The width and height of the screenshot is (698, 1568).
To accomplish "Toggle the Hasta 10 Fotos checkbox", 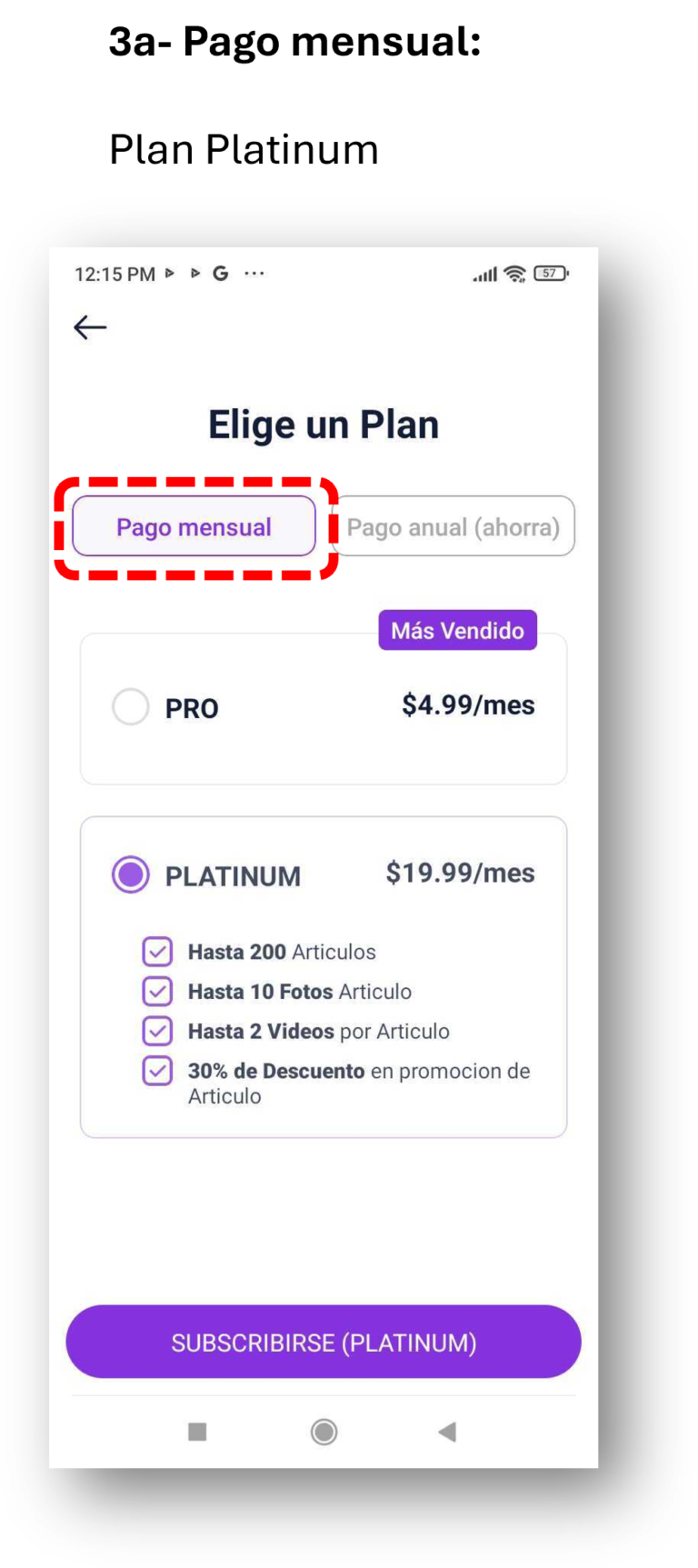I will pos(157,991).
